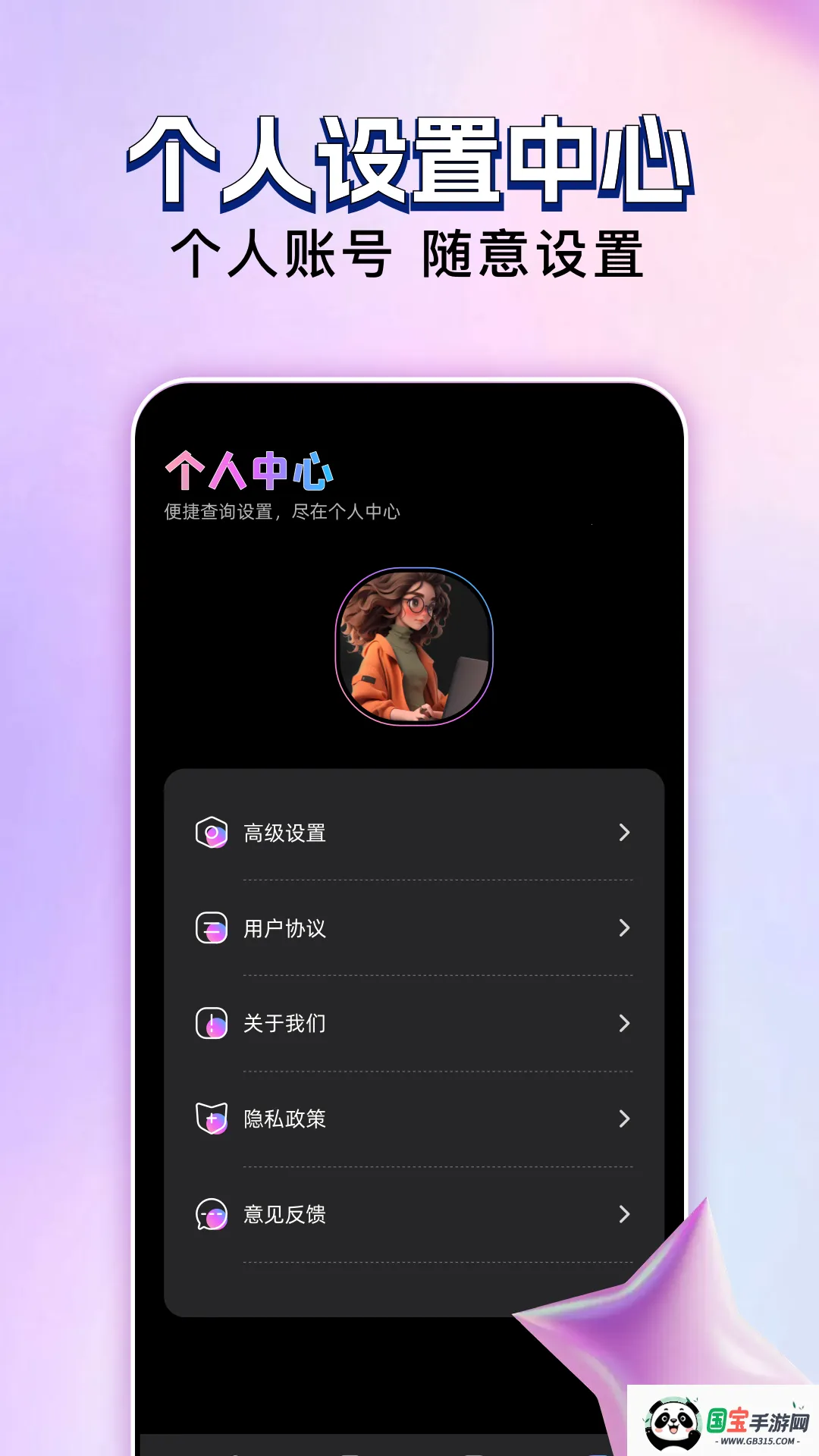Open the 用户协议 chevron arrow
Screen dimensions: 819x1456
(625, 928)
